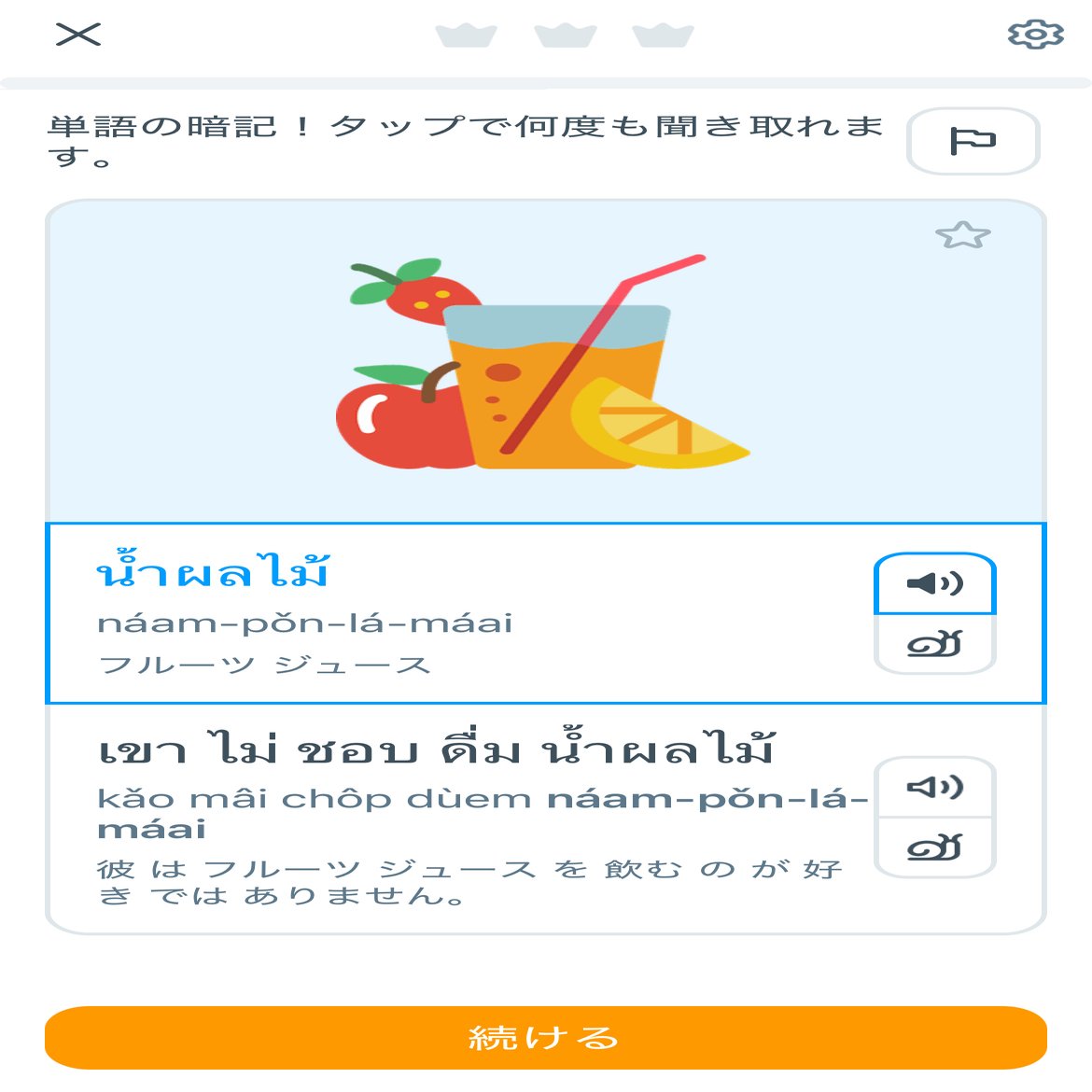1092x1092 pixels.
Task: Play audio for the word น้ำผลไม้
Action: click(935, 584)
